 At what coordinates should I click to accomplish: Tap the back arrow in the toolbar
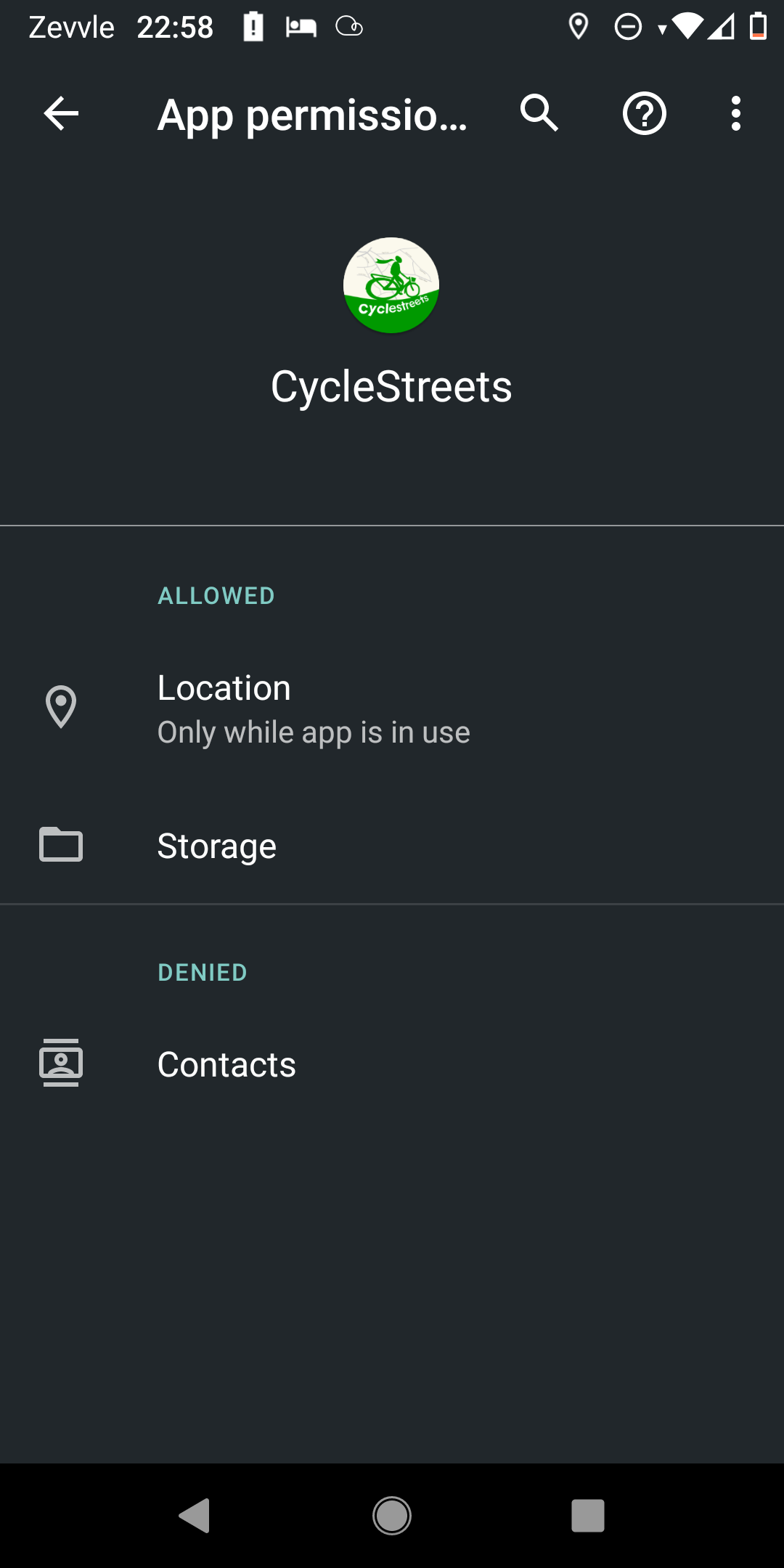60,113
